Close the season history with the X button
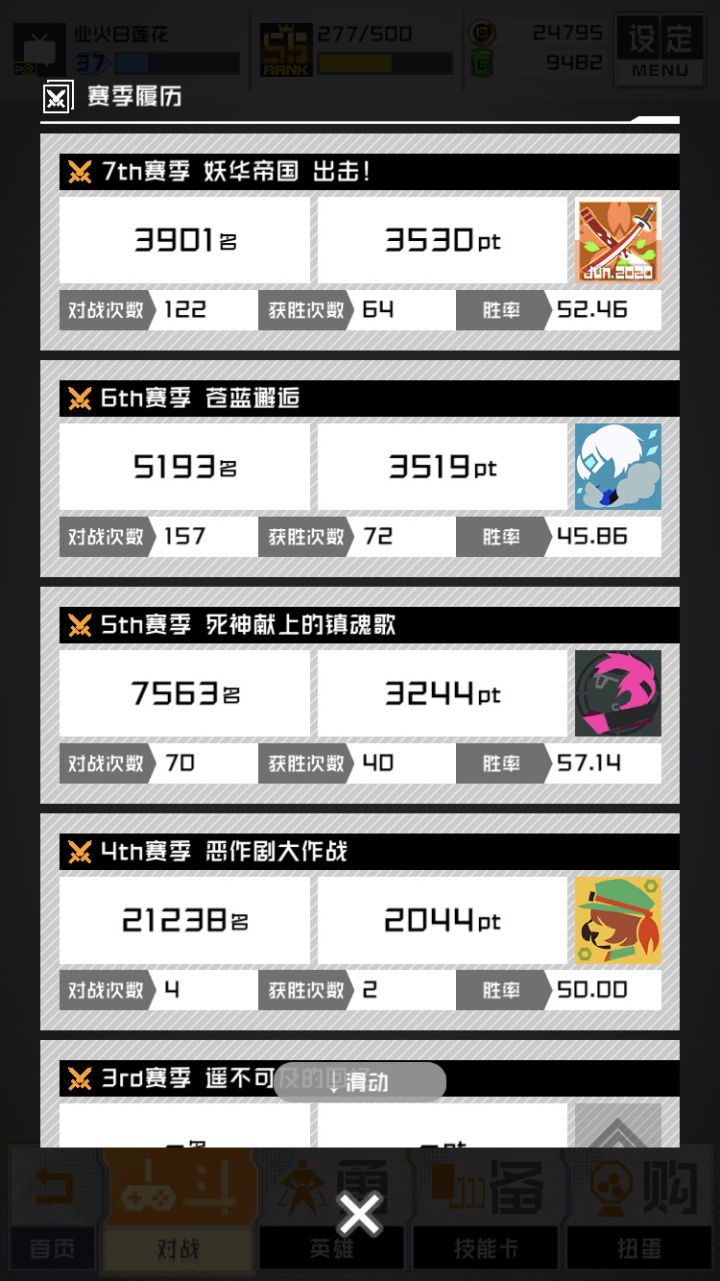This screenshot has height=1281, width=720. (359, 1214)
